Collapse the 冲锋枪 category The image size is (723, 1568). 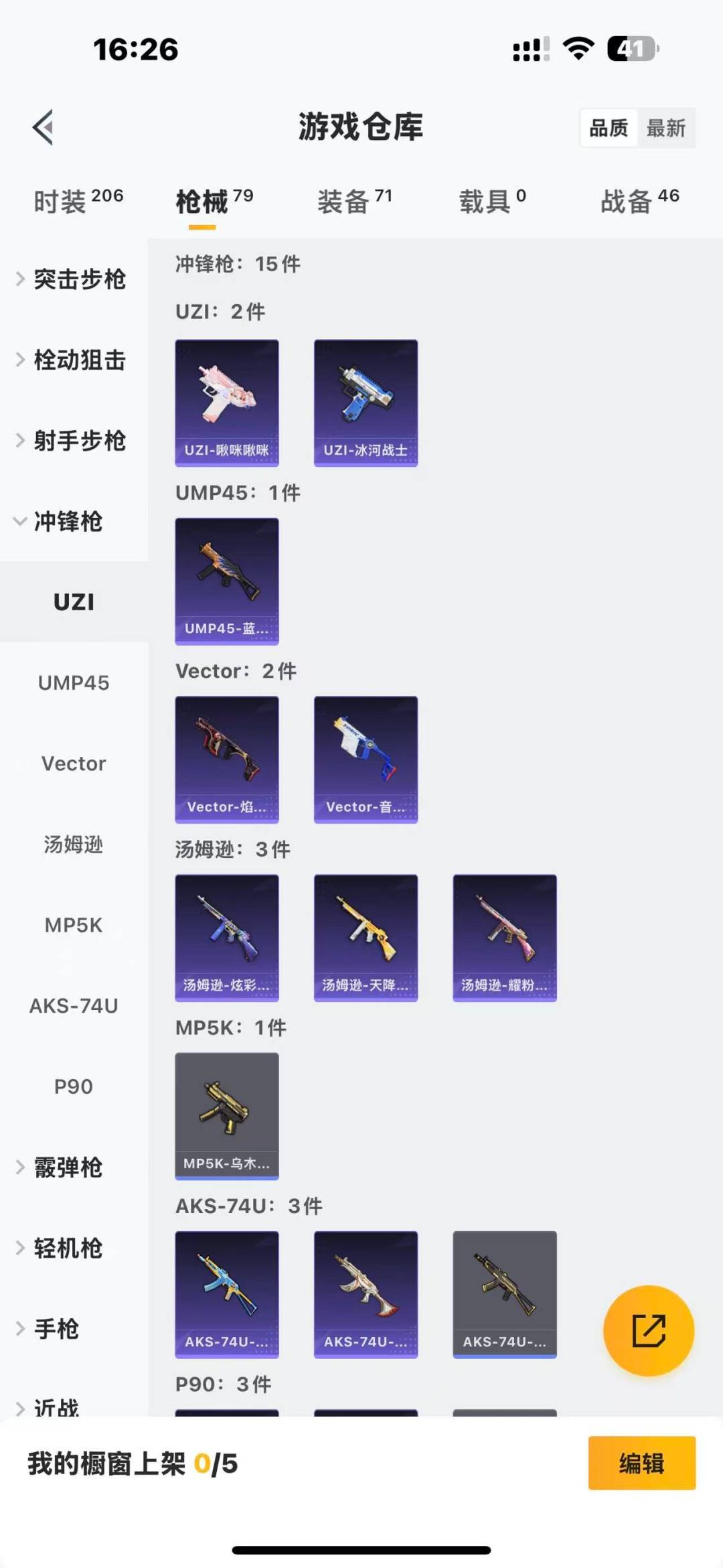tap(67, 522)
